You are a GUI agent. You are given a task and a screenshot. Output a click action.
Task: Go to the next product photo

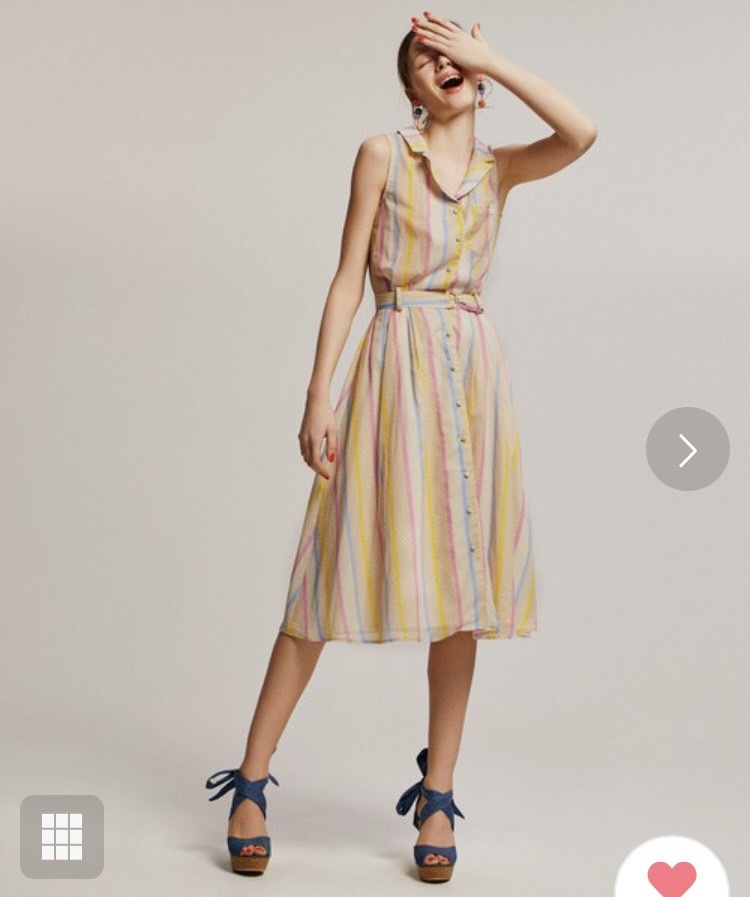point(687,450)
